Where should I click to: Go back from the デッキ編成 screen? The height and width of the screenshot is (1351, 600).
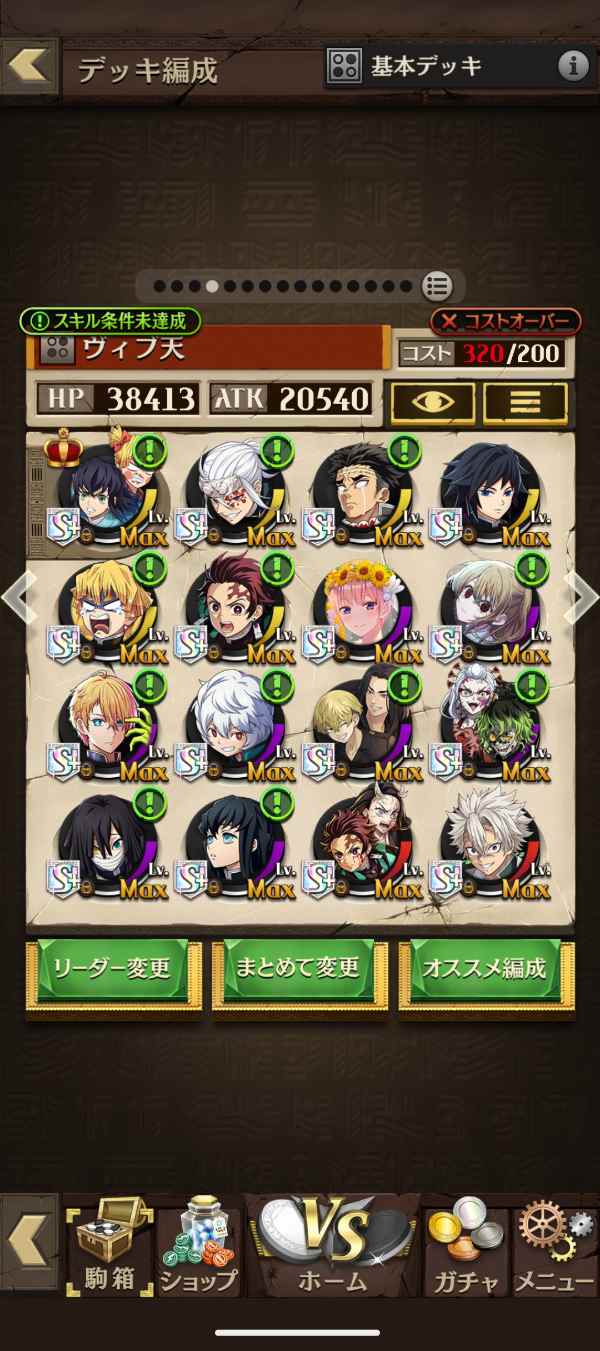pyautogui.click(x=28, y=65)
